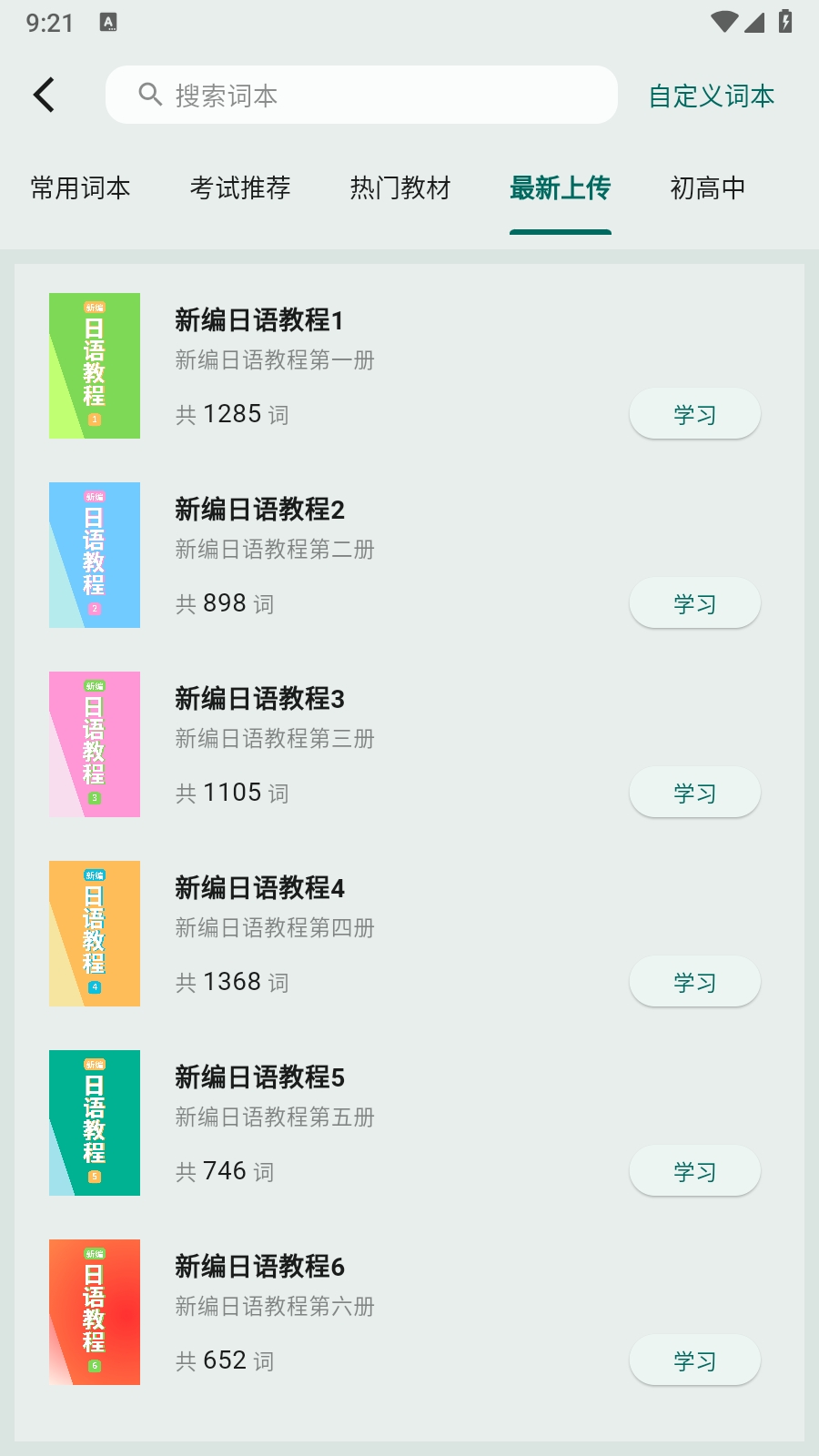Image resolution: width=819 pixels, height=1456 pixels.
Task: Select the green 新编日语教程5 cover
Action: tap(94, 1122)
